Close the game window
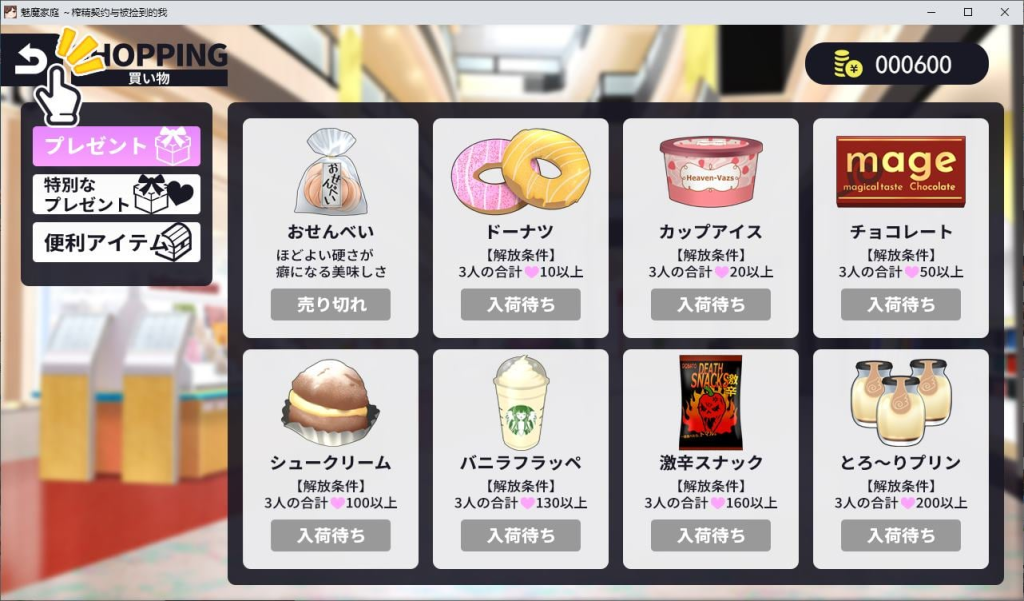Screen dimensions: 1024x601 point(1001,12)
